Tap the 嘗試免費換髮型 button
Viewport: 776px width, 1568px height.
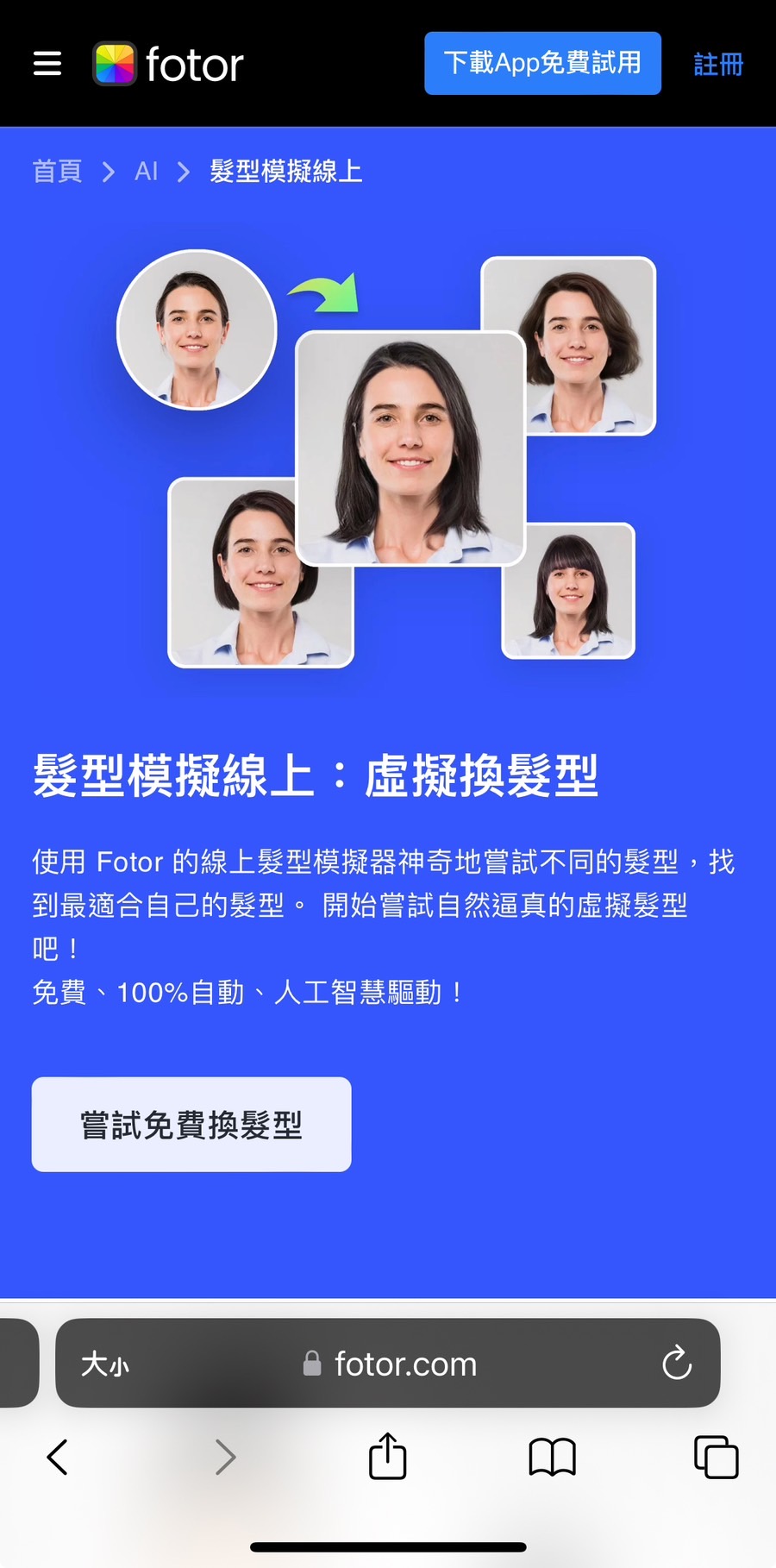pyautogui.click(x=191, y=1125)
